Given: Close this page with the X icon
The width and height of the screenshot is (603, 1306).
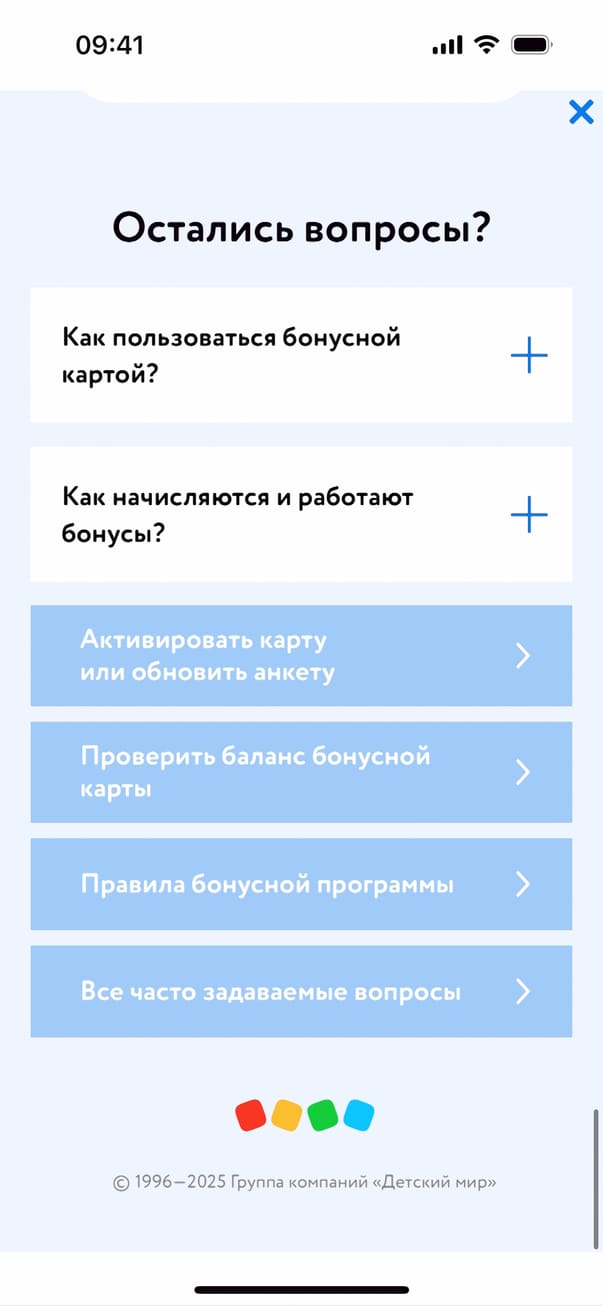Looking at the screenshot, I should click(581, 112).
